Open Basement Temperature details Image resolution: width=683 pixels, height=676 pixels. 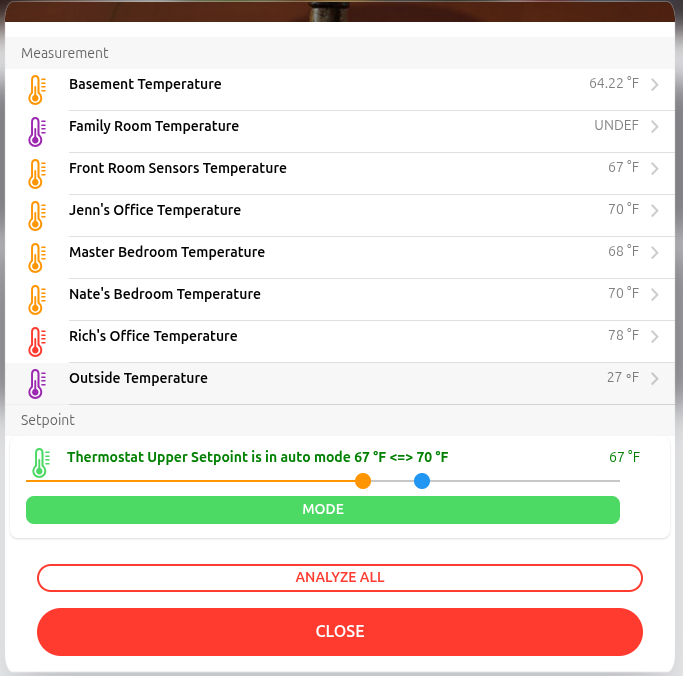(x=340, y=85)
